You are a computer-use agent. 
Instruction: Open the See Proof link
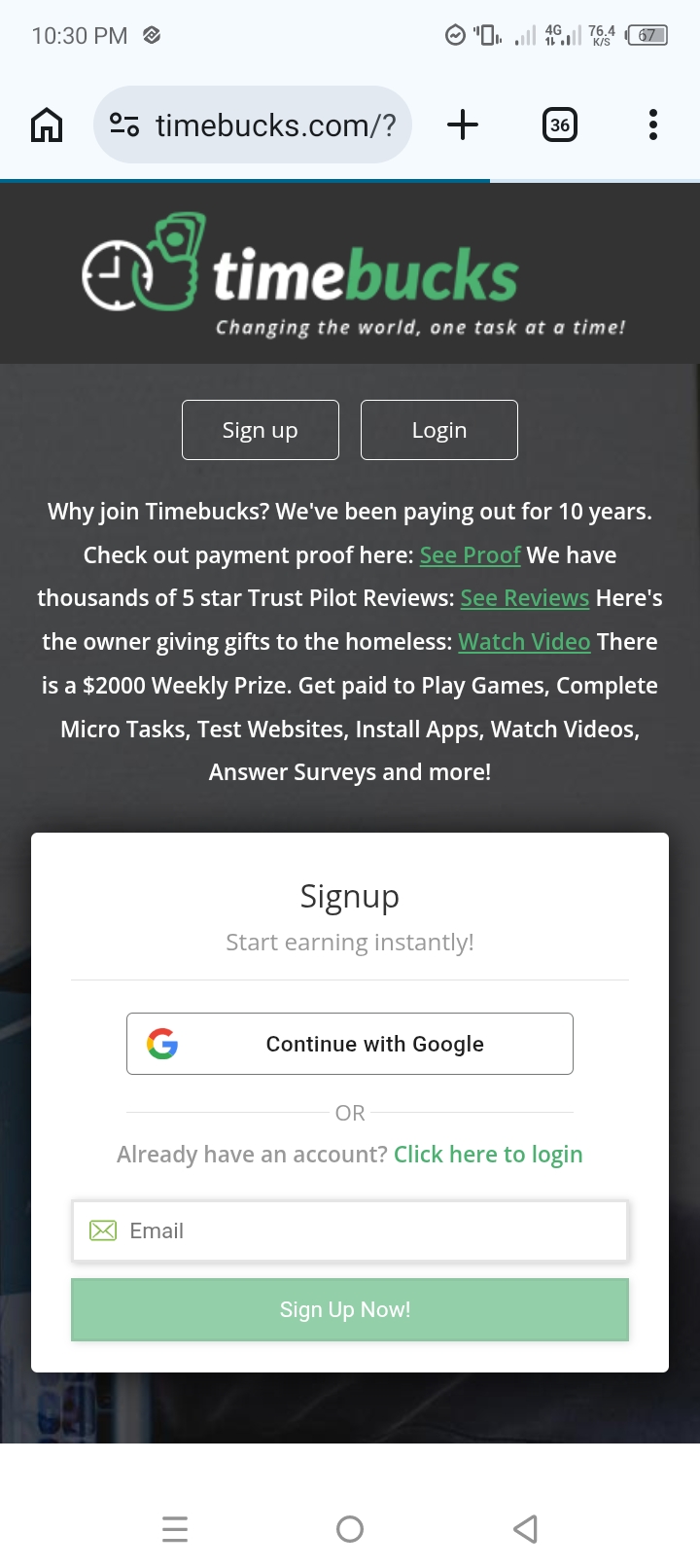(x=470, y=555)
